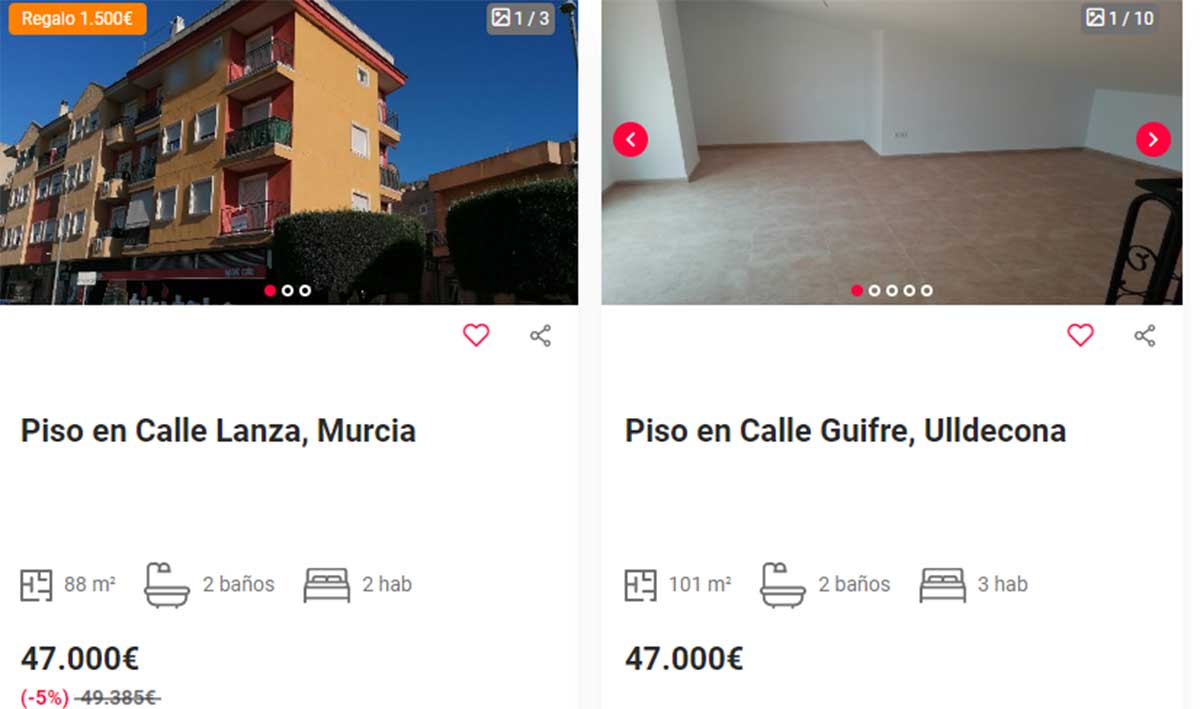Jump to second photo dot on Murcia listing
The height and width of the screenshot is (709, 1200).
tap(287, 291)
